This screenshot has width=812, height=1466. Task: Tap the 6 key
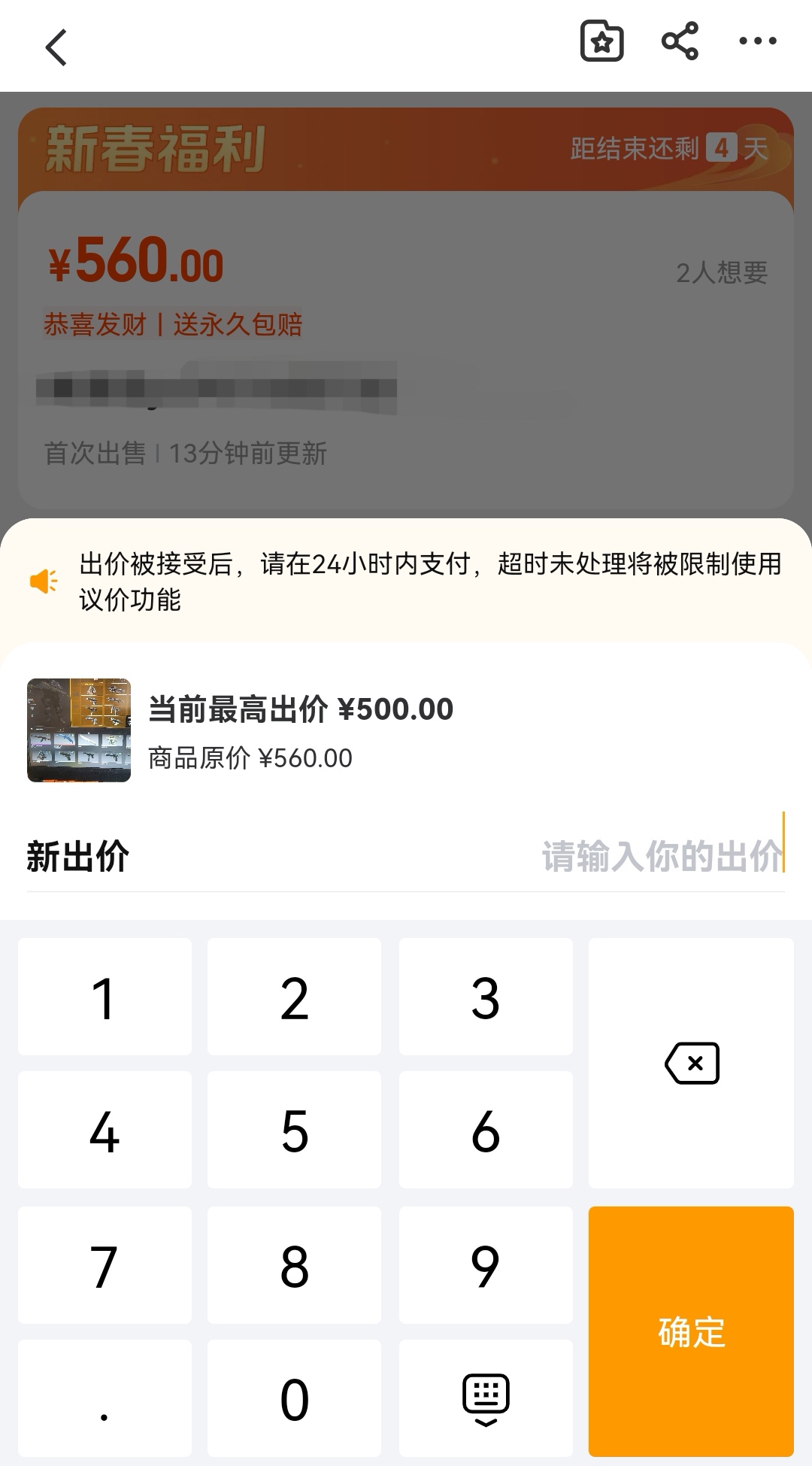[x=485, y=1131]
